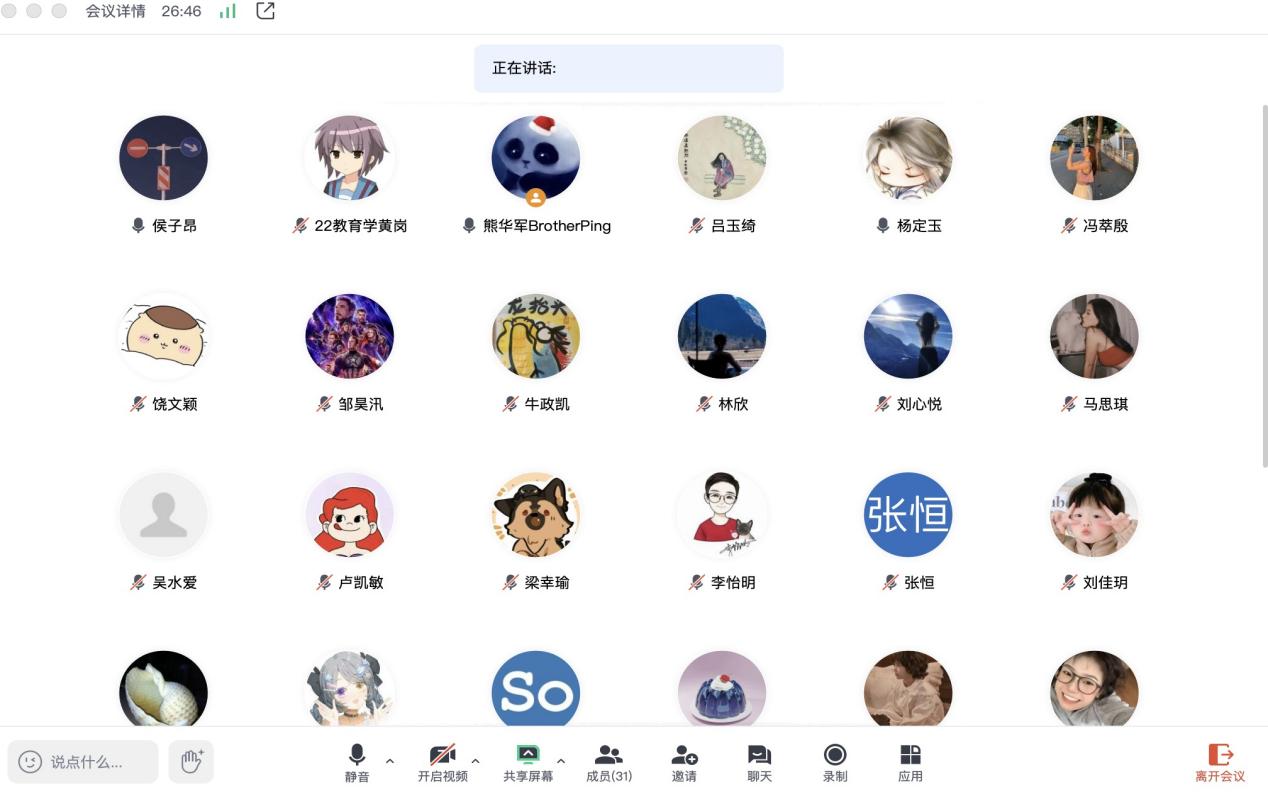The height and width of the screenshot is (792, 1268).
Task: Tap 邀请 to invite people
Action: pos(684,762)
